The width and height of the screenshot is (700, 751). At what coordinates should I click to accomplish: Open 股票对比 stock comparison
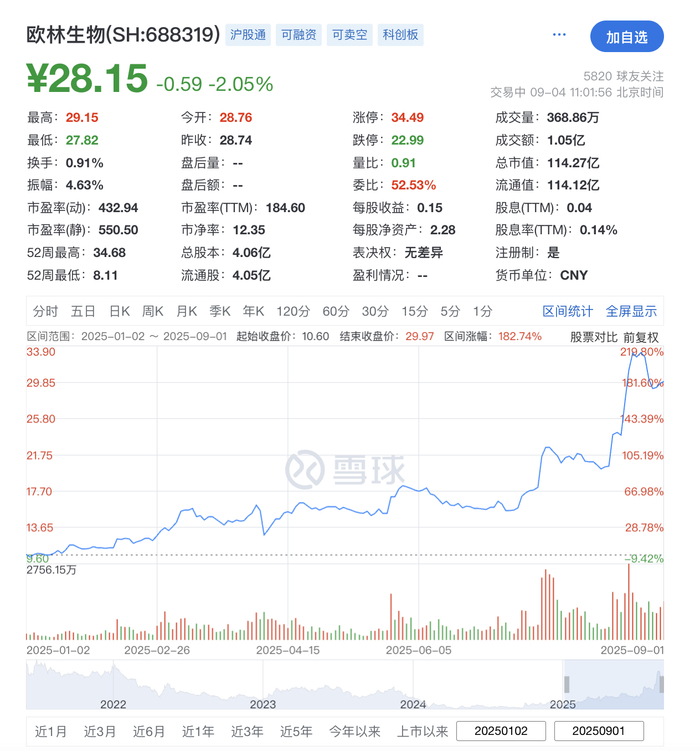coord(594,337)
